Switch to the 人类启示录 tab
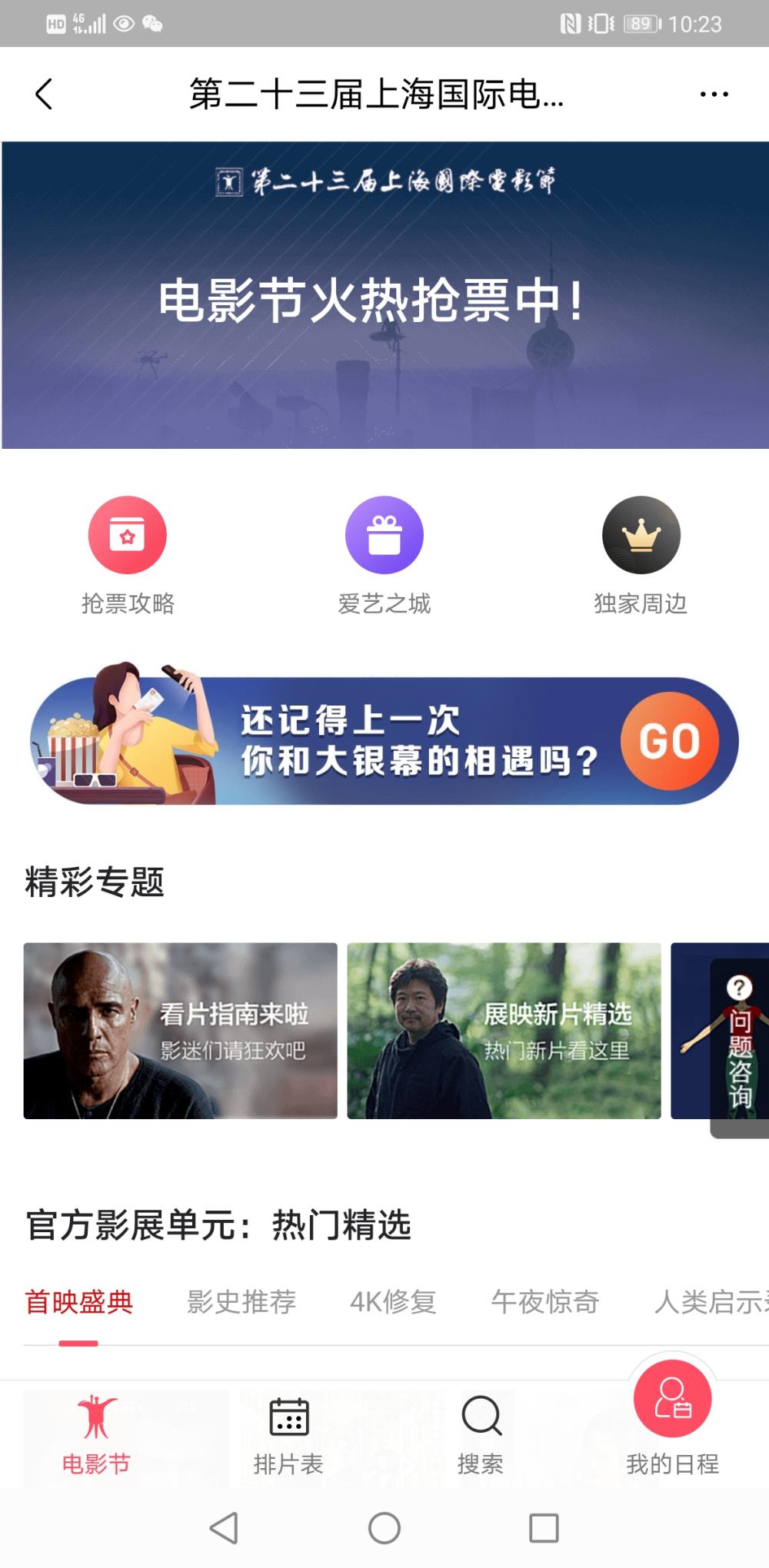Viewport: 769px width, 1568px height. point(711,1302)
